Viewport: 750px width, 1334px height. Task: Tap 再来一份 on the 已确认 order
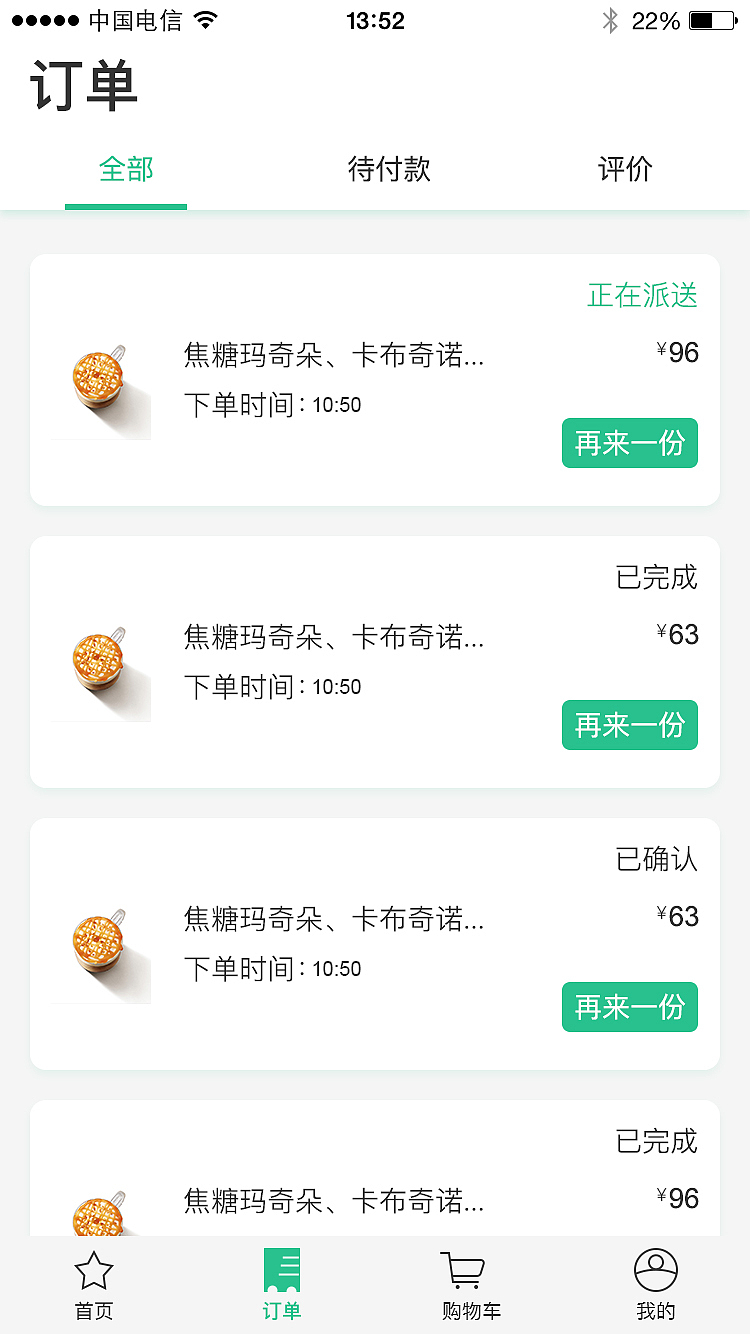pyautogui.click(x=629, y=1007)
